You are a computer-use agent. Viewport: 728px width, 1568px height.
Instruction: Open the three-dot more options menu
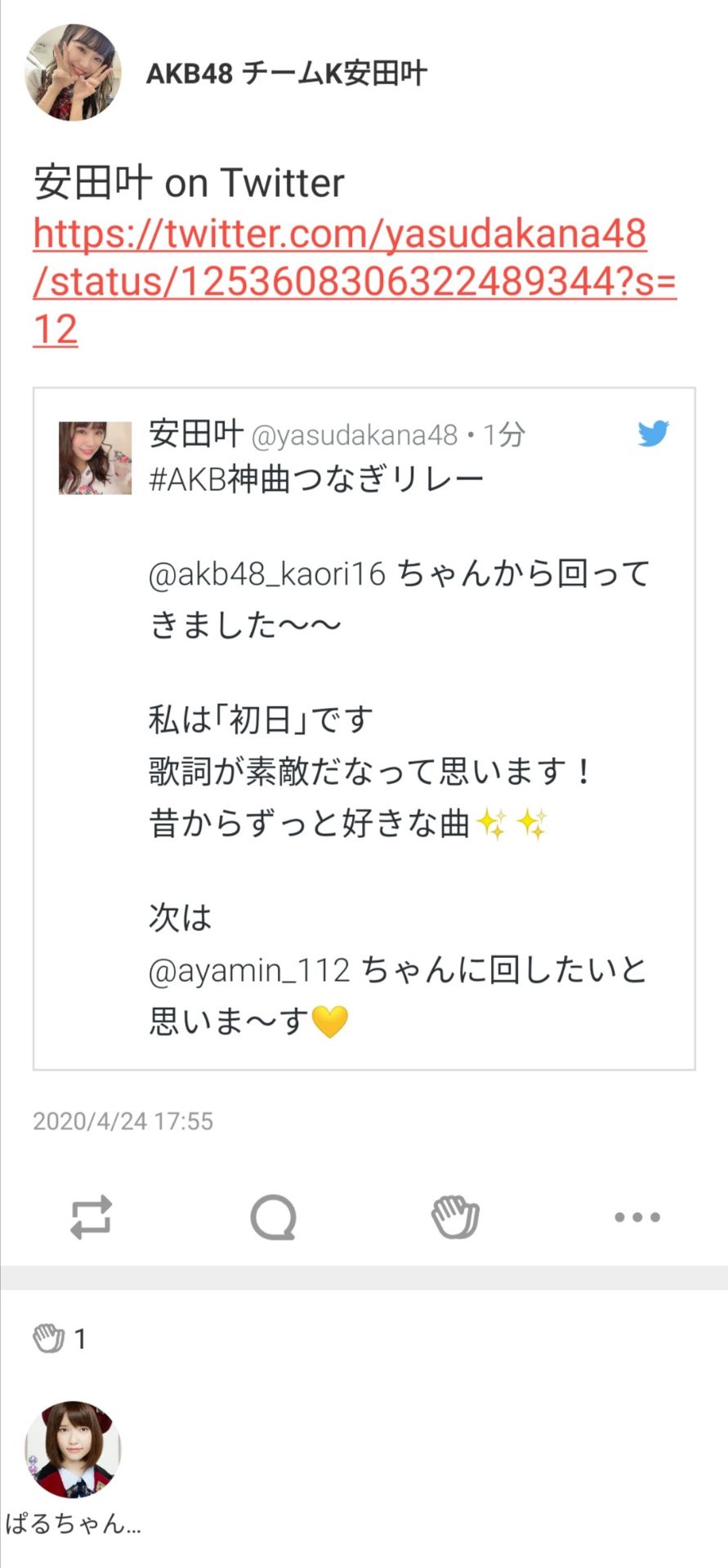tap(637, 1217)
